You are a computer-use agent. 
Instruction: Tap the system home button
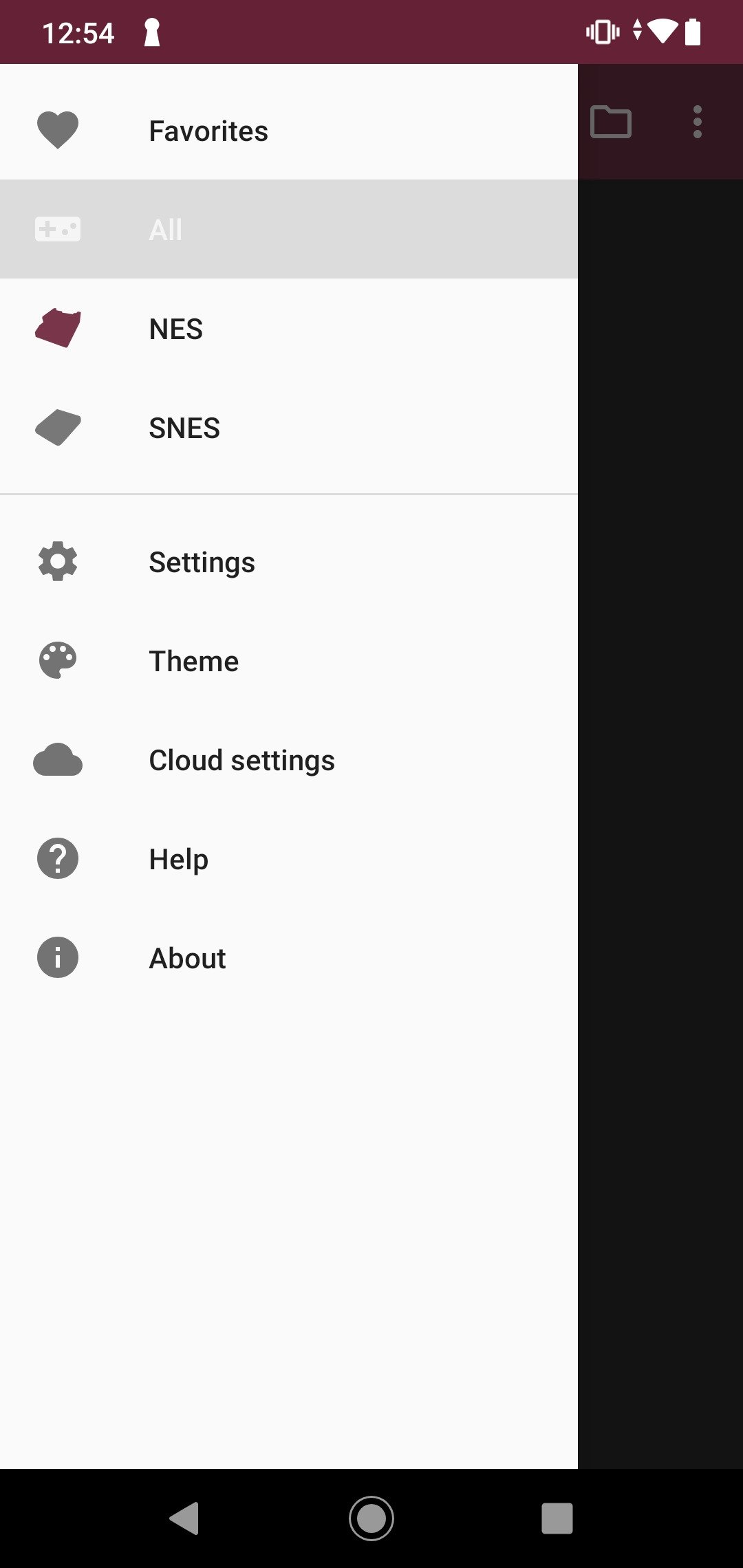point(371,1518)
